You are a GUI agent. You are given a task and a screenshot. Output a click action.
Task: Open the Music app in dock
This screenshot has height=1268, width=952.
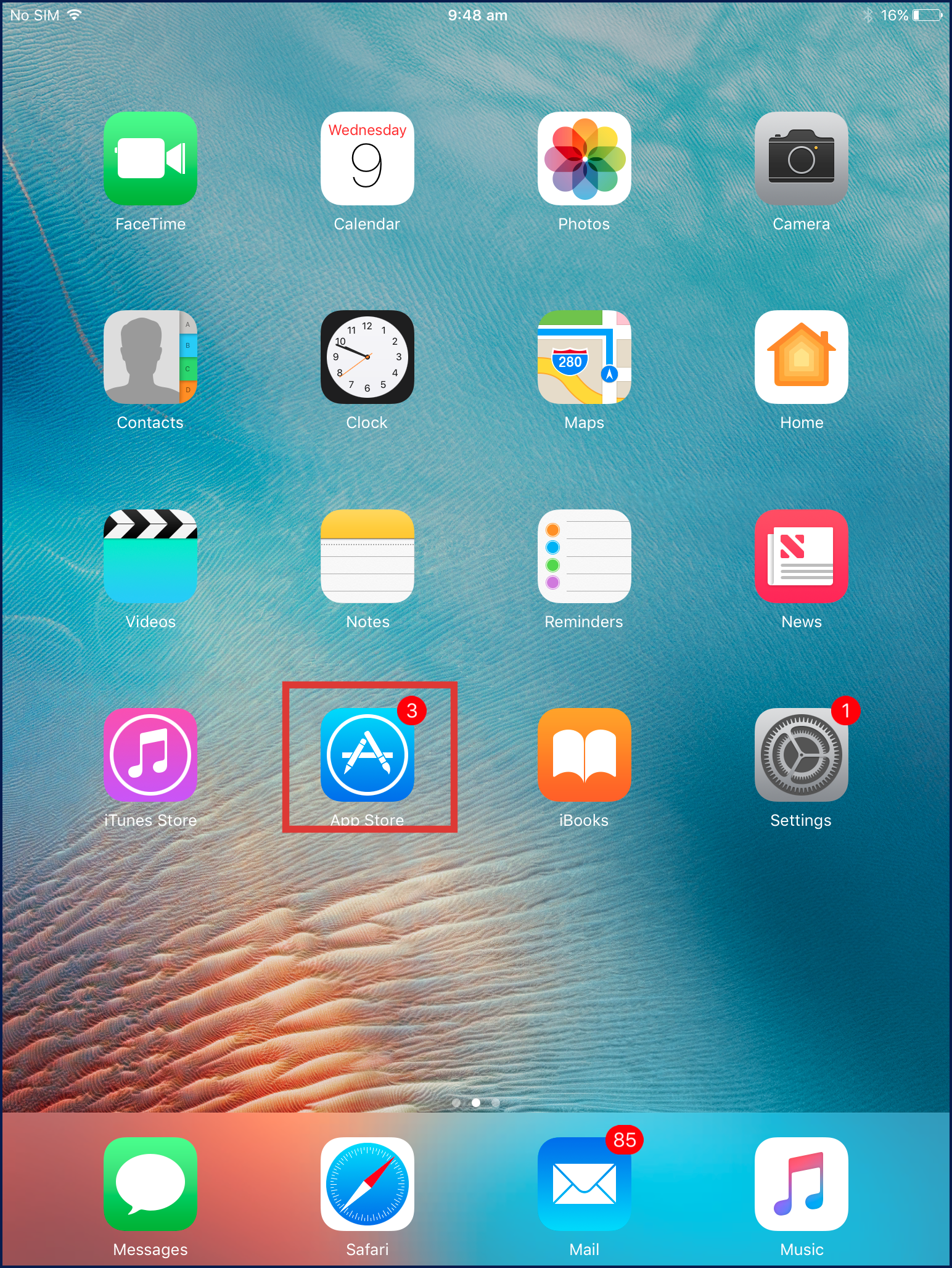point(802,1184)
